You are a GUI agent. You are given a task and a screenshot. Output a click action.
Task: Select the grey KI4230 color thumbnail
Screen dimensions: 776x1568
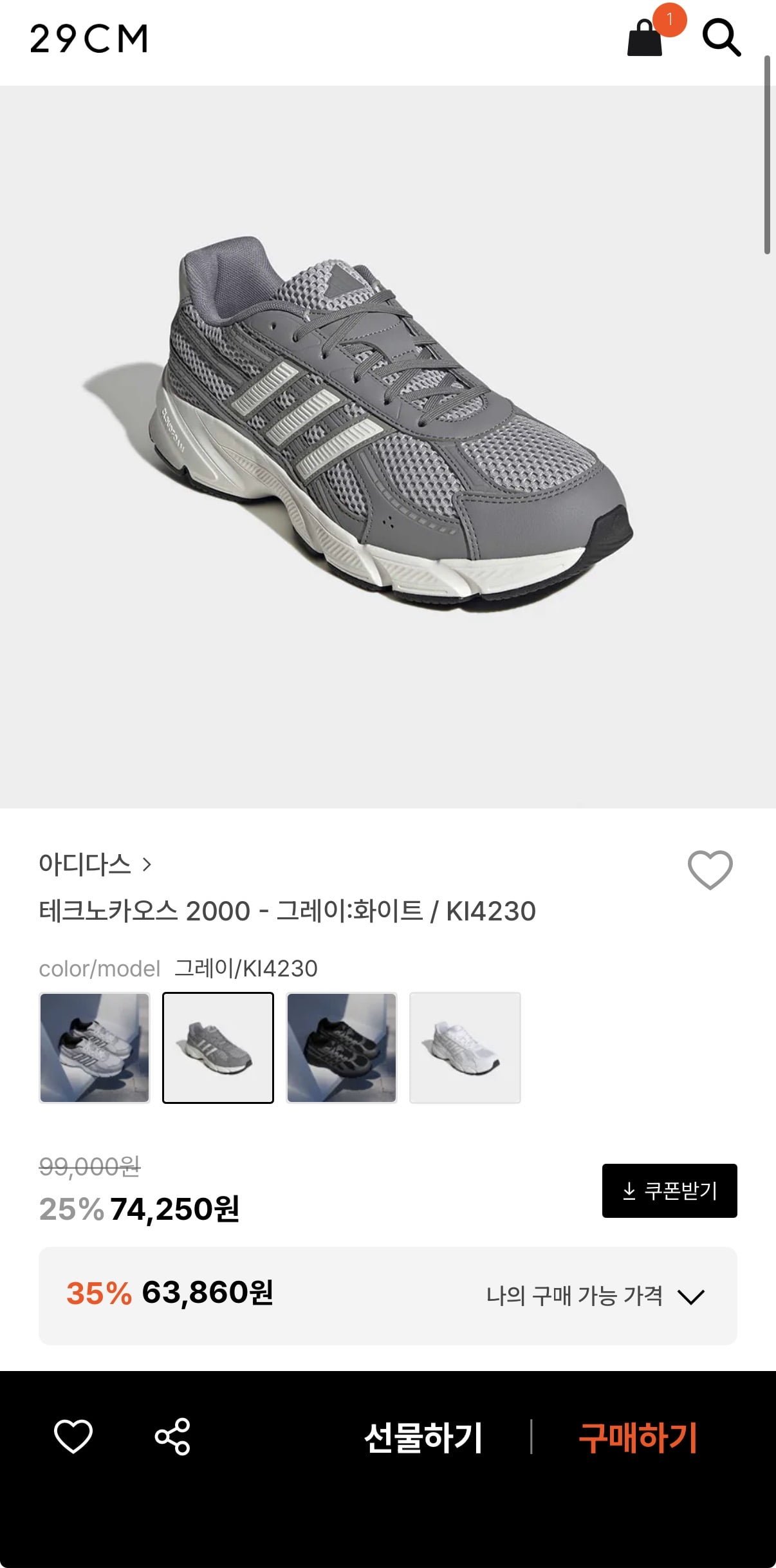click(x=218, y=1047)
